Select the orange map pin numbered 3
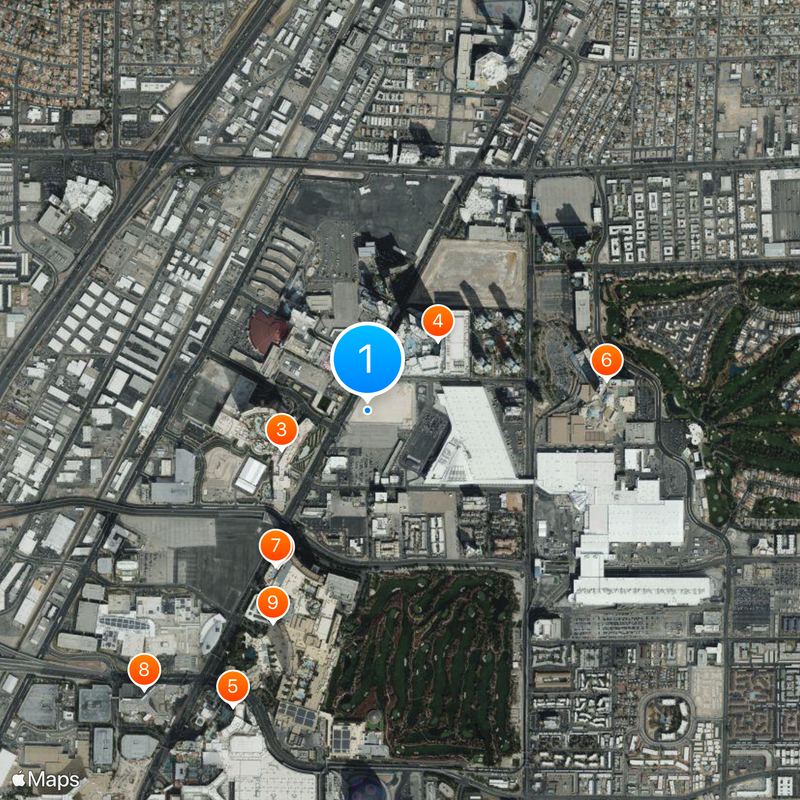This screenshot has width=800, height=800. (281, 430)
